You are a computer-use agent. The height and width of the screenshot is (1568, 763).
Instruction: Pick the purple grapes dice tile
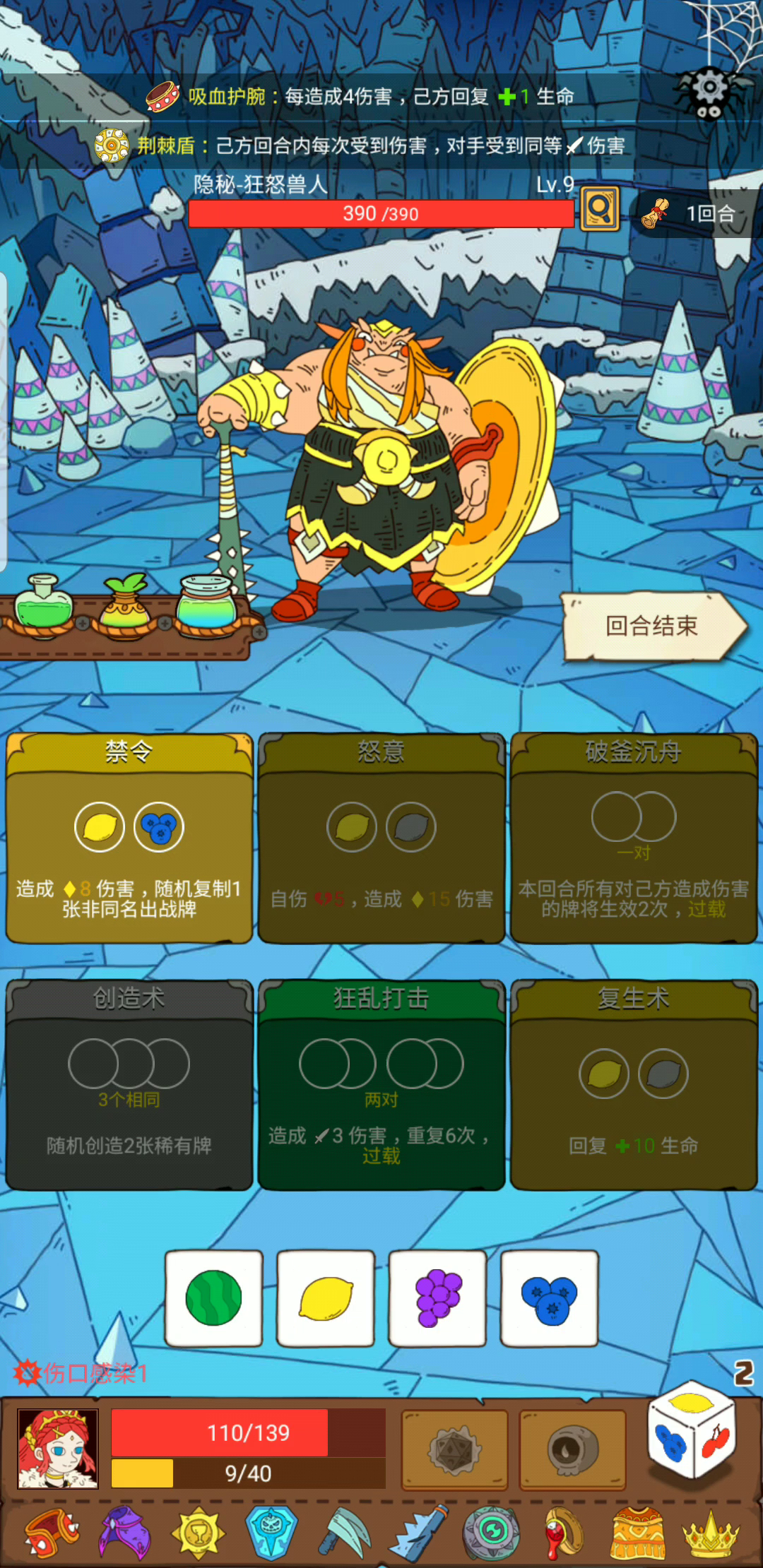pos(437,1298)
